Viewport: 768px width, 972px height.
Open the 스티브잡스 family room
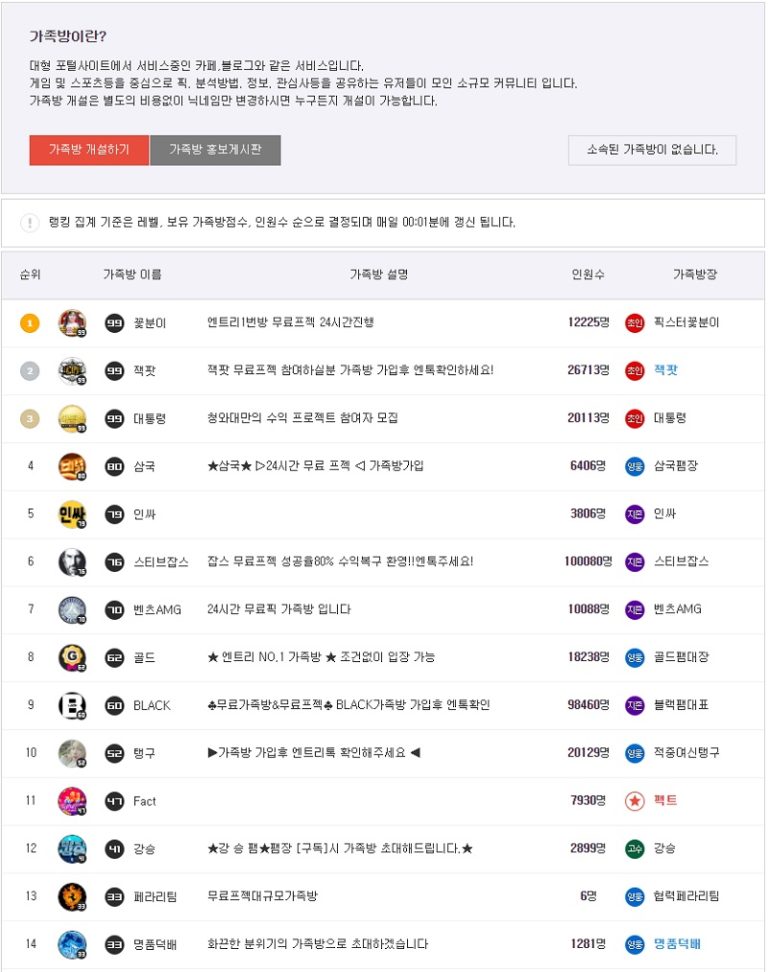pos(161,562)
